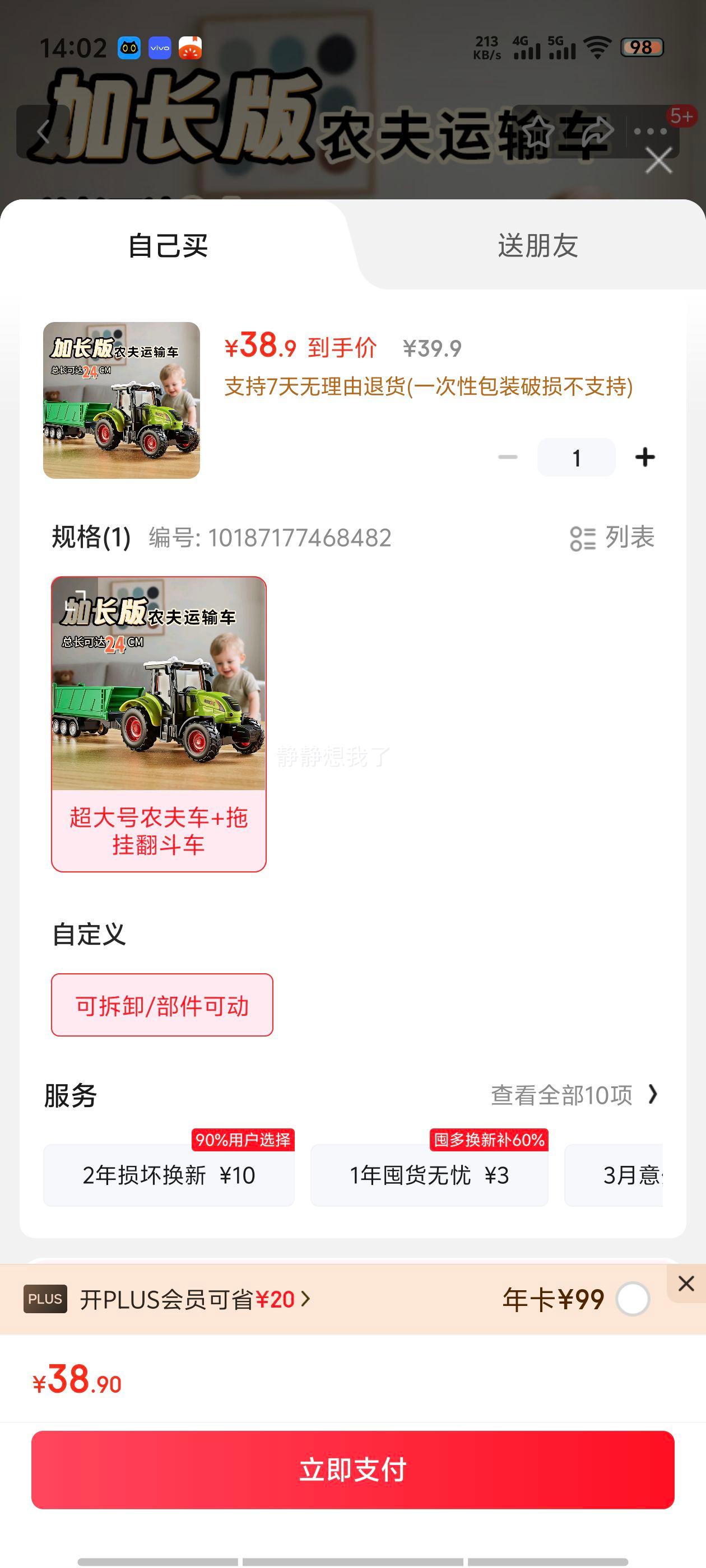View all 10 services via 查看全部10项

(574, 1095)
